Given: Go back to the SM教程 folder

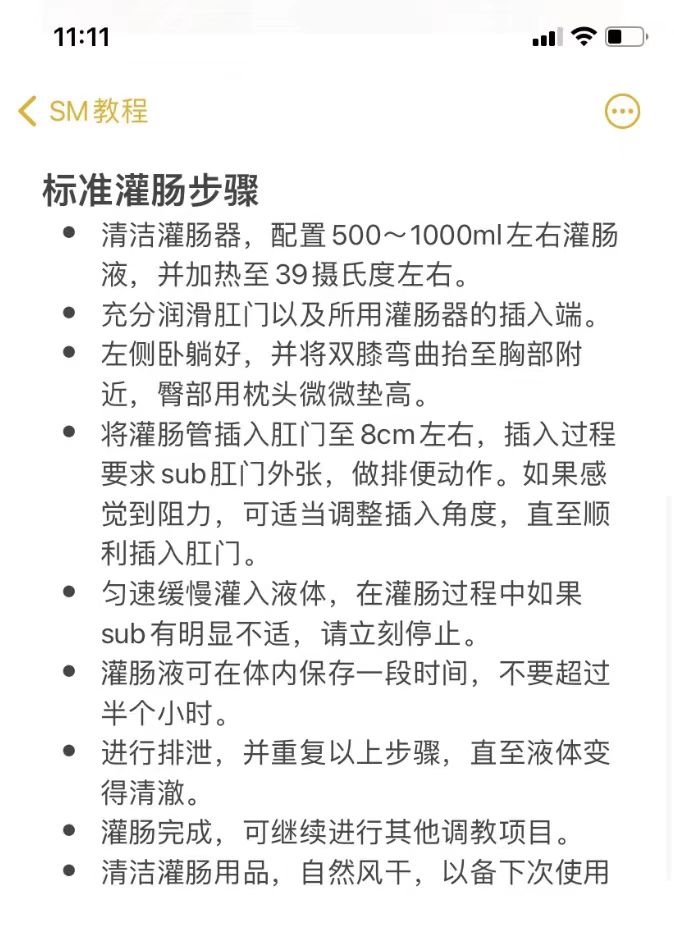Looking at the screenshot, I should tap(83, 111).
